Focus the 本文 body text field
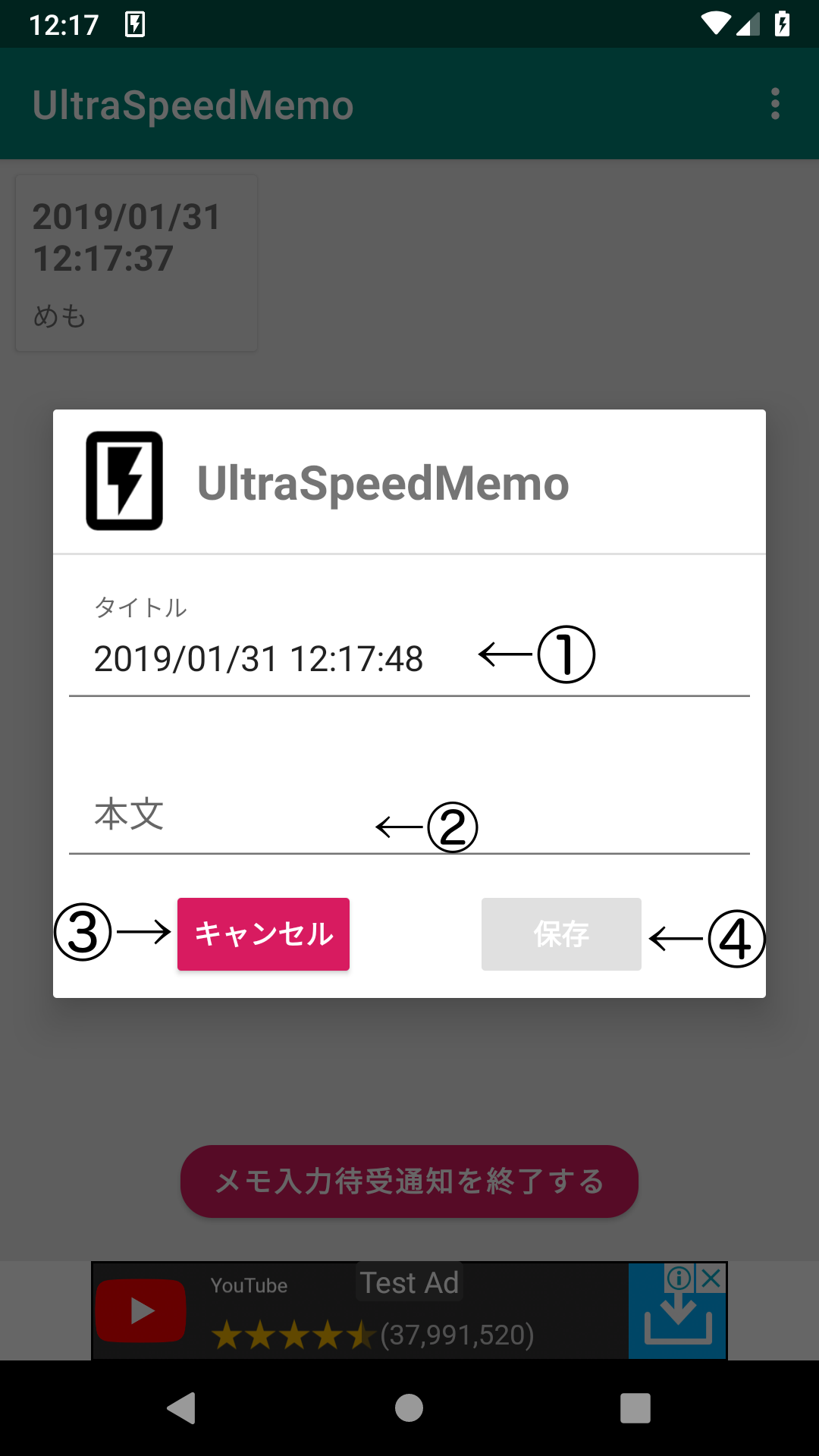The image size is (819, 1456). click(x=409, y=815)
